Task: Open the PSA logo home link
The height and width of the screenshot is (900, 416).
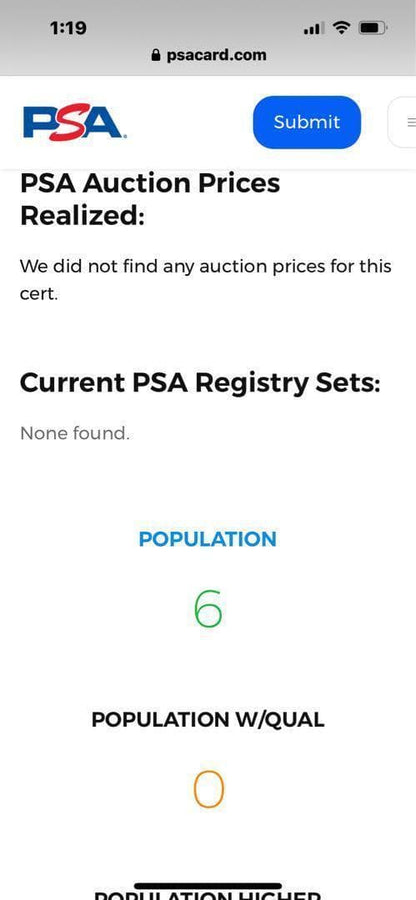Action: [x=75, y=122]
